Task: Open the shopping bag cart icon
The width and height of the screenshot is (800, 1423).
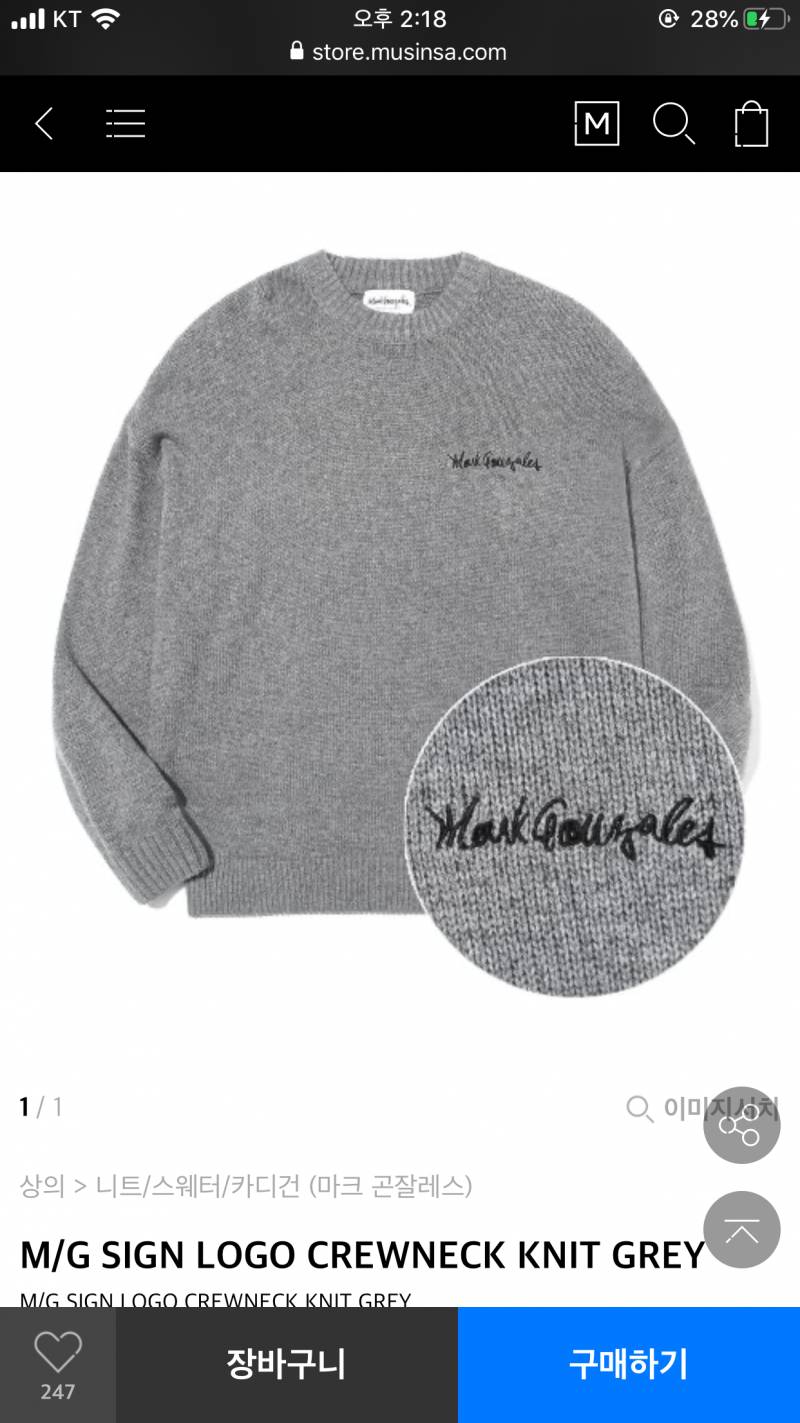Action: click(x=751, y=125)
